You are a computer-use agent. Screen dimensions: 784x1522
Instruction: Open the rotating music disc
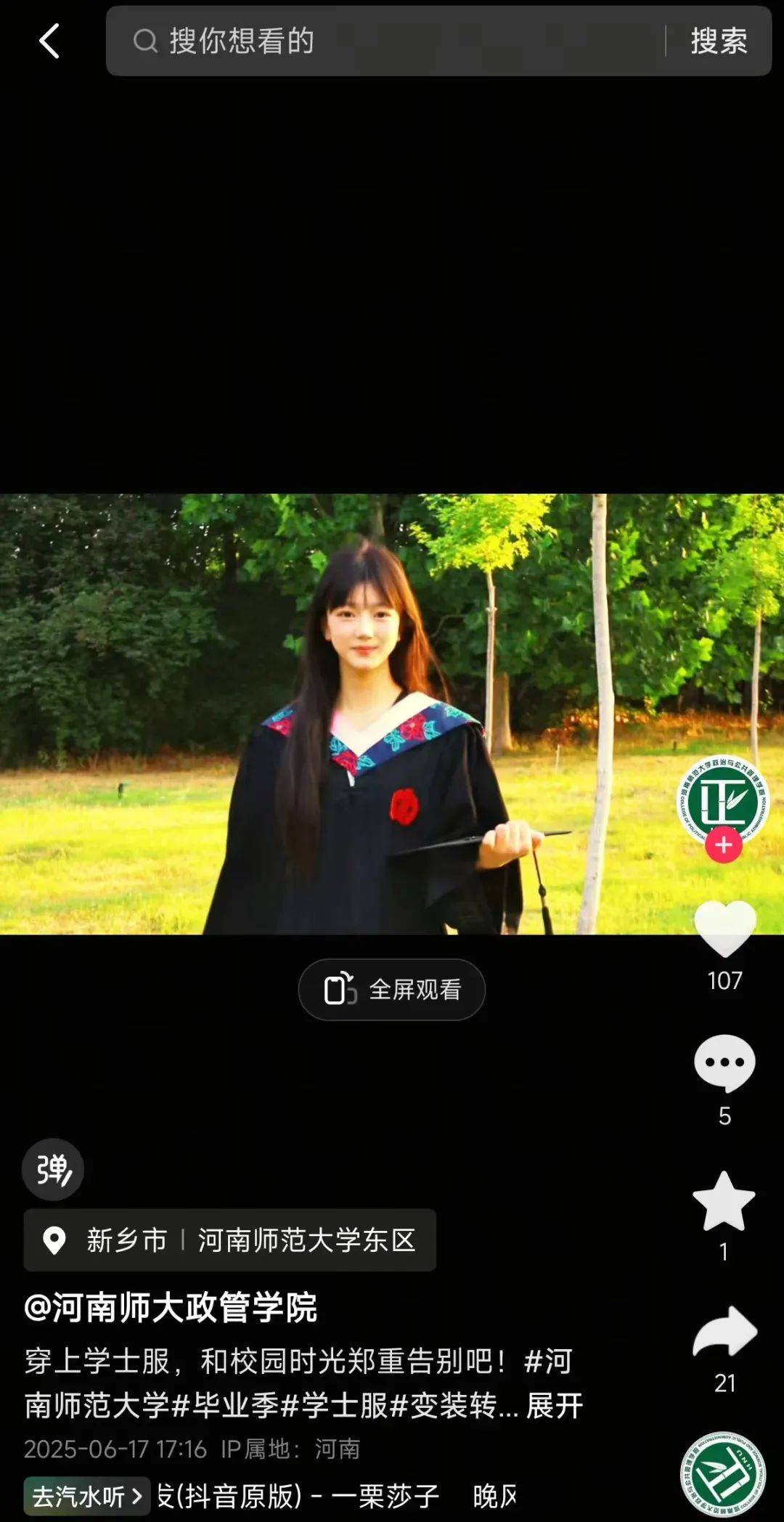point(722,1476)
